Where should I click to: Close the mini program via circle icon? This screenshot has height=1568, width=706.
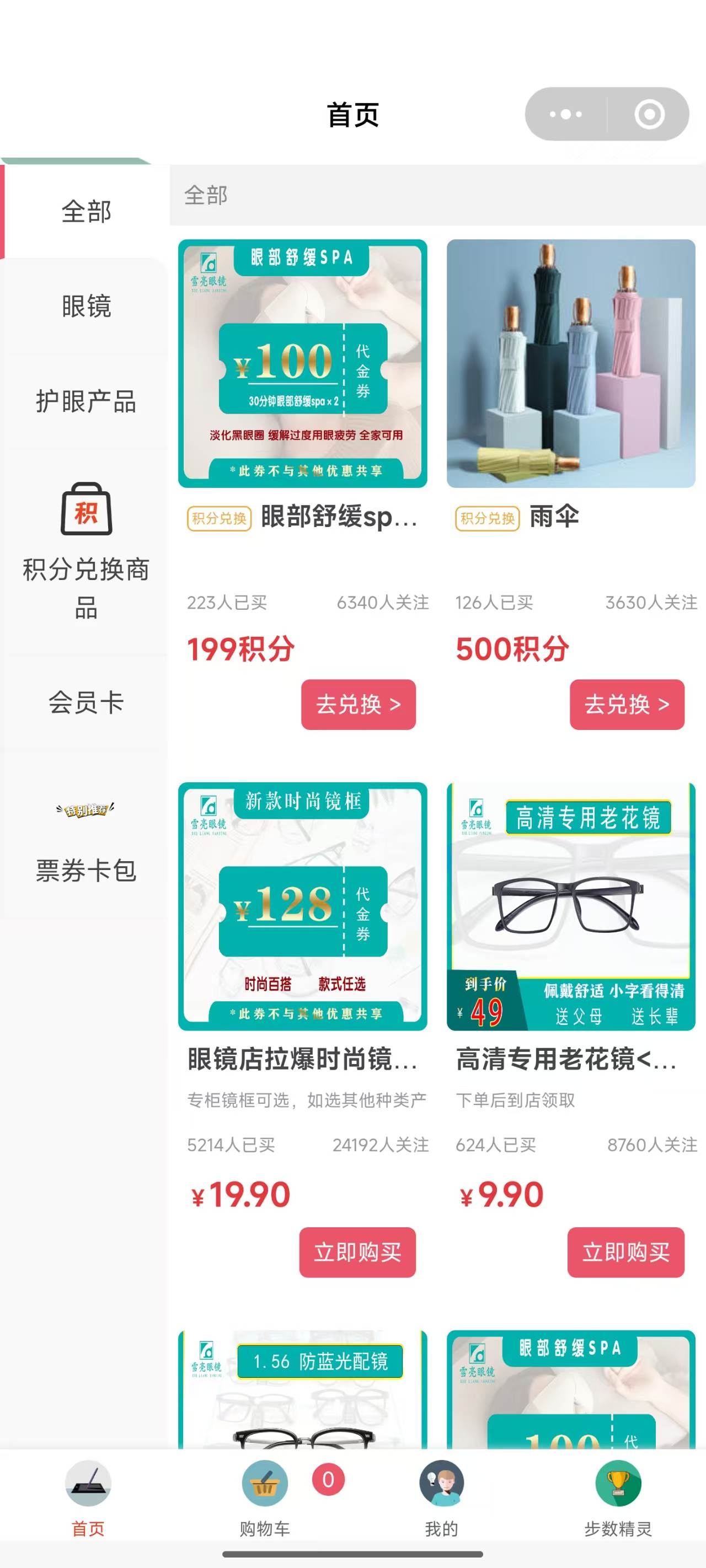[x=649, y=114]
